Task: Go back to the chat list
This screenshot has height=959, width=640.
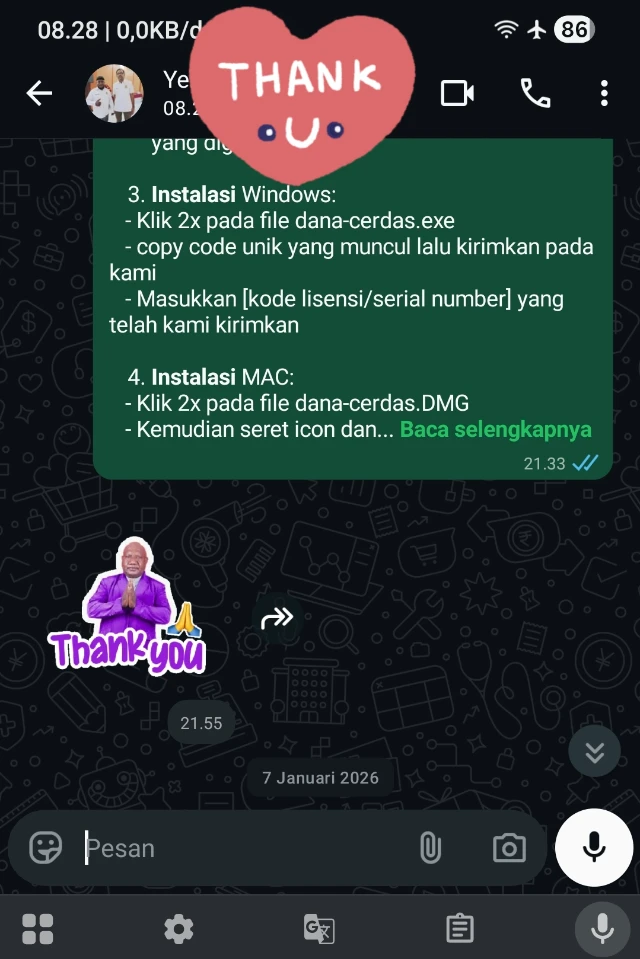Action: pos(39,94)
